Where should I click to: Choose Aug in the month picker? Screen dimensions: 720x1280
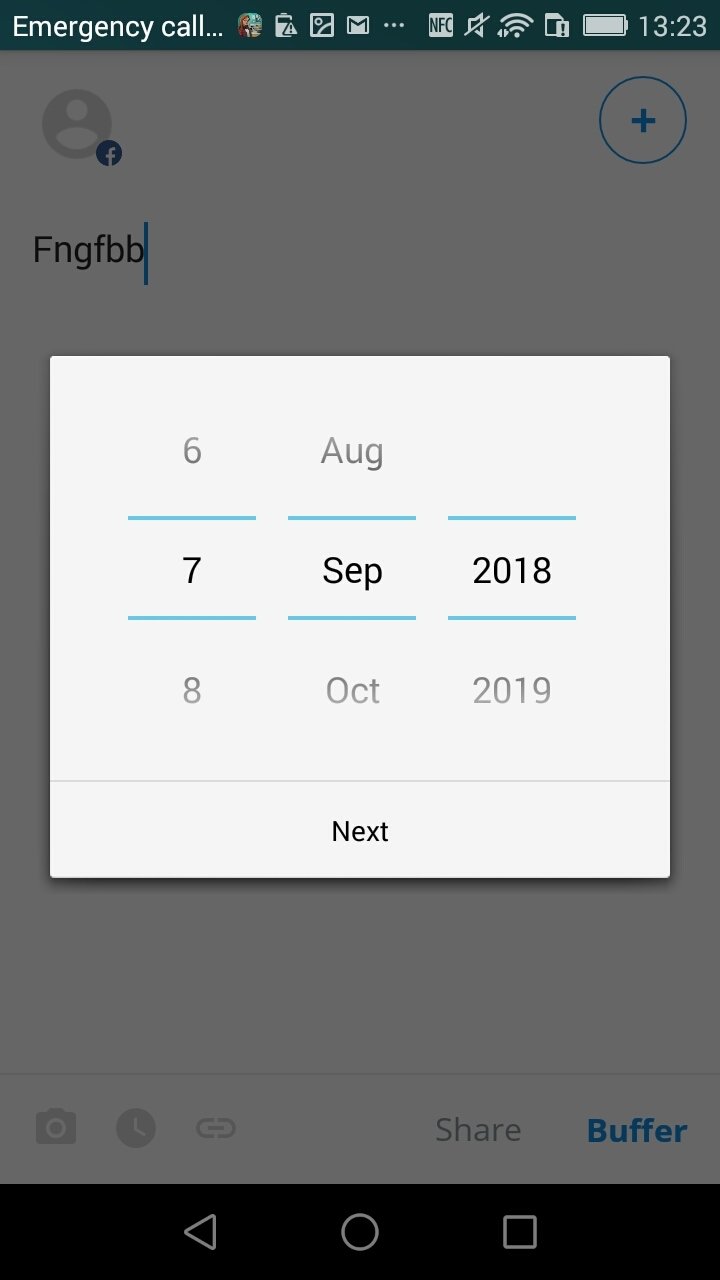(352, 451)
